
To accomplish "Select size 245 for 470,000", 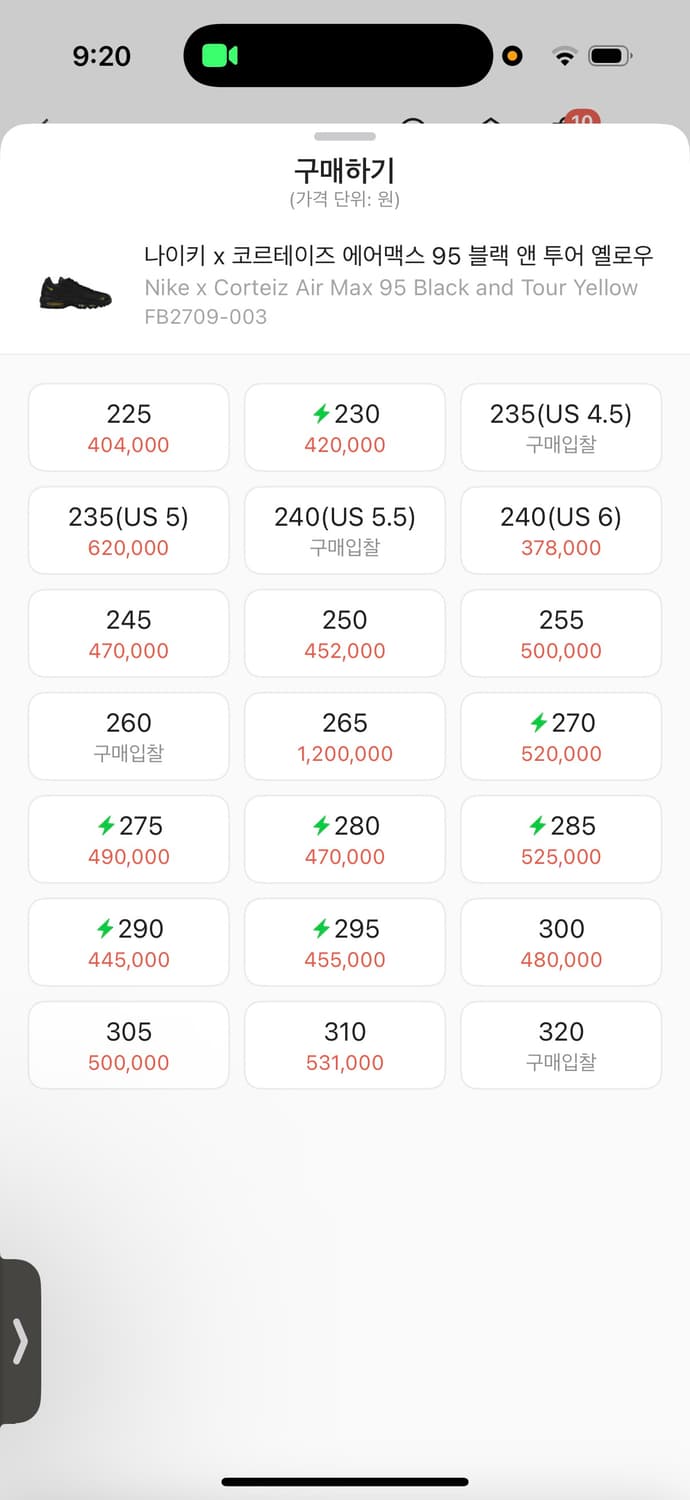I will [129, 634].
